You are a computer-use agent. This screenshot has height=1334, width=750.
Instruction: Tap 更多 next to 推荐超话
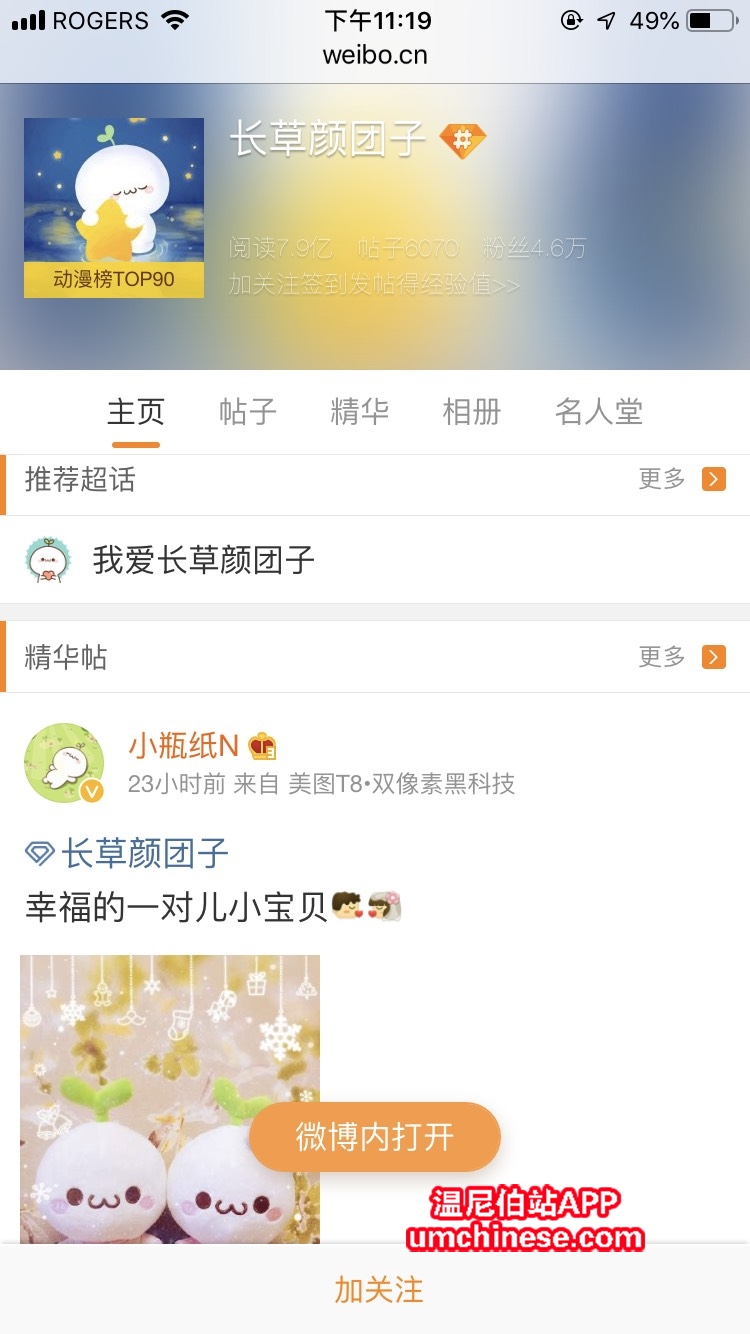(682, 480)
